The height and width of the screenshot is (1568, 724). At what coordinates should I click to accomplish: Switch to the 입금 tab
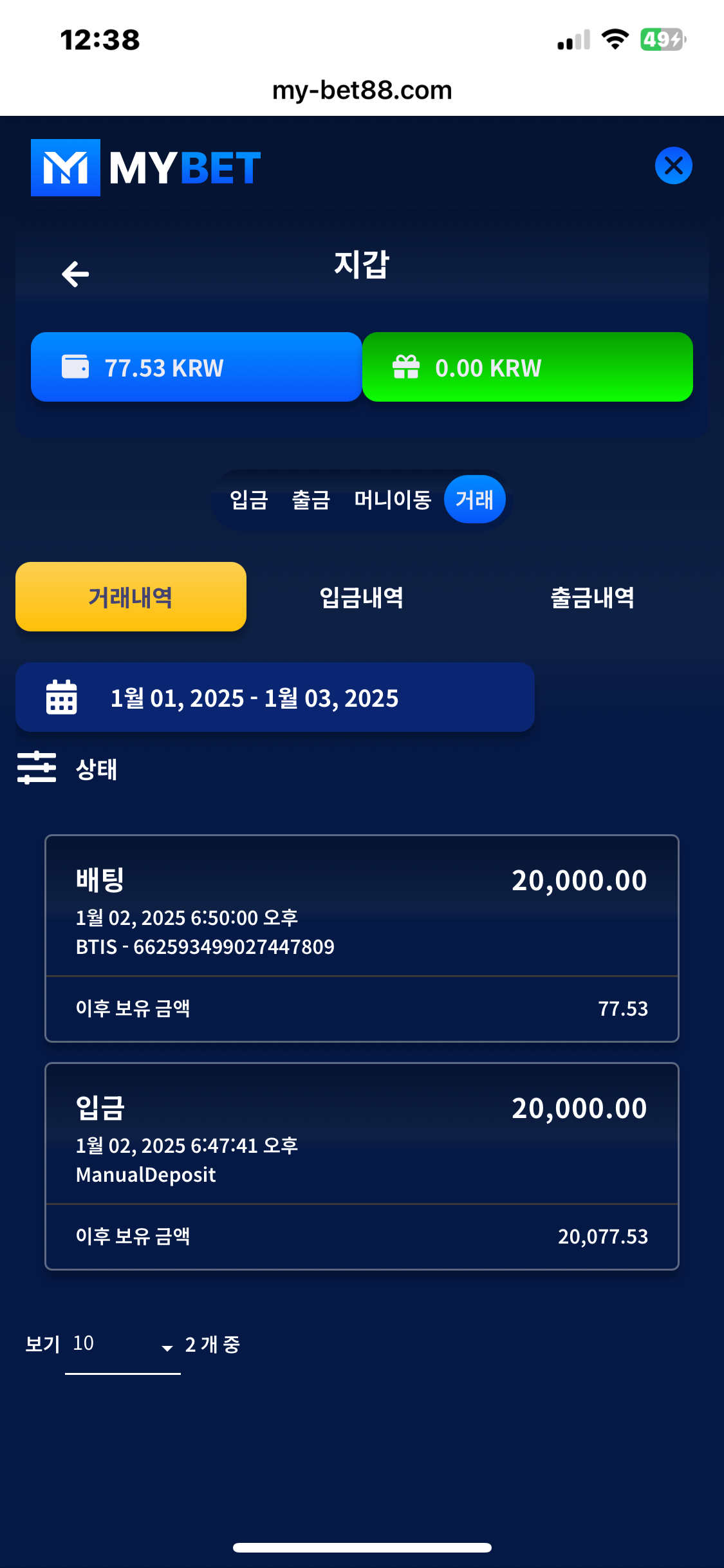pyautogui.click(x=249, y=499)
